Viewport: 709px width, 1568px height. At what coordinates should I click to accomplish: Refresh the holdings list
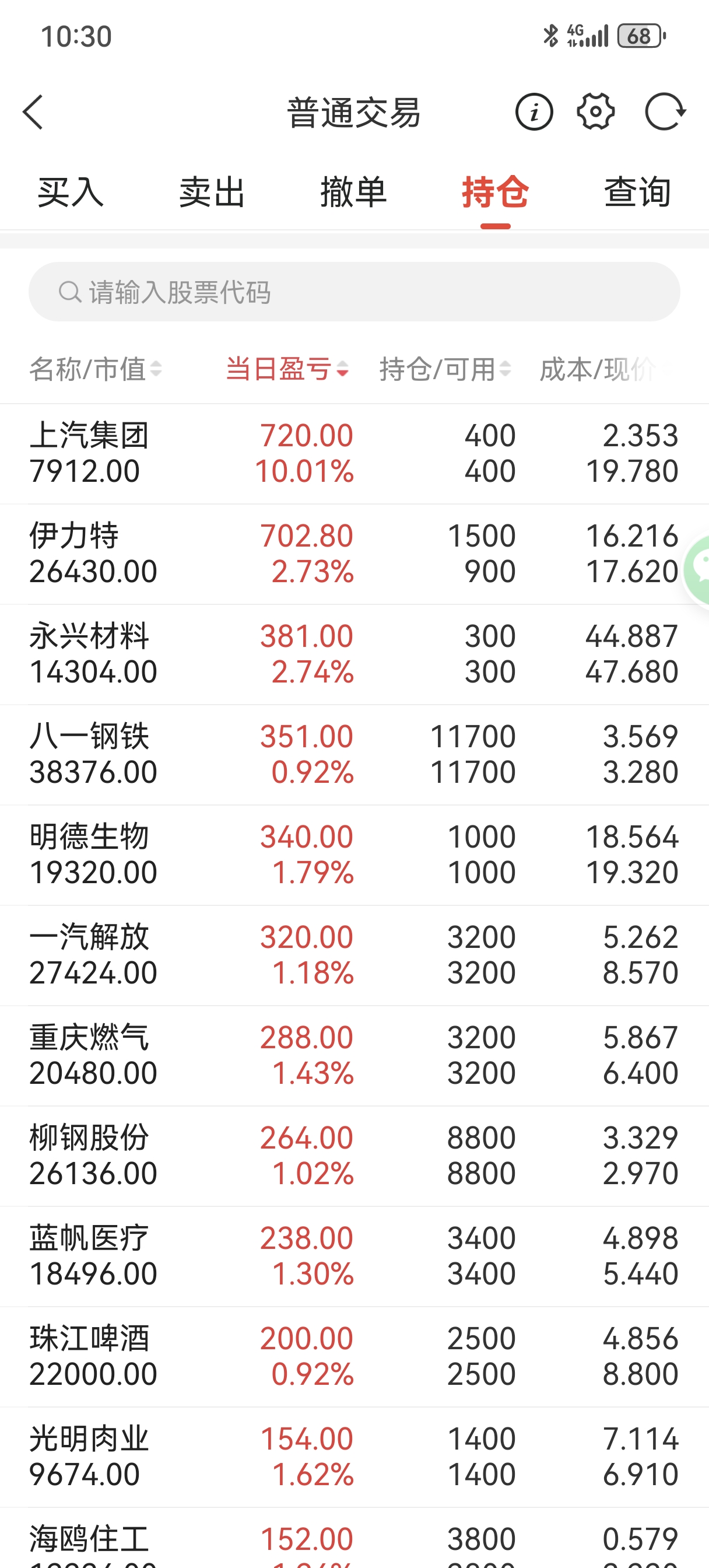click(x=665, y=112)
